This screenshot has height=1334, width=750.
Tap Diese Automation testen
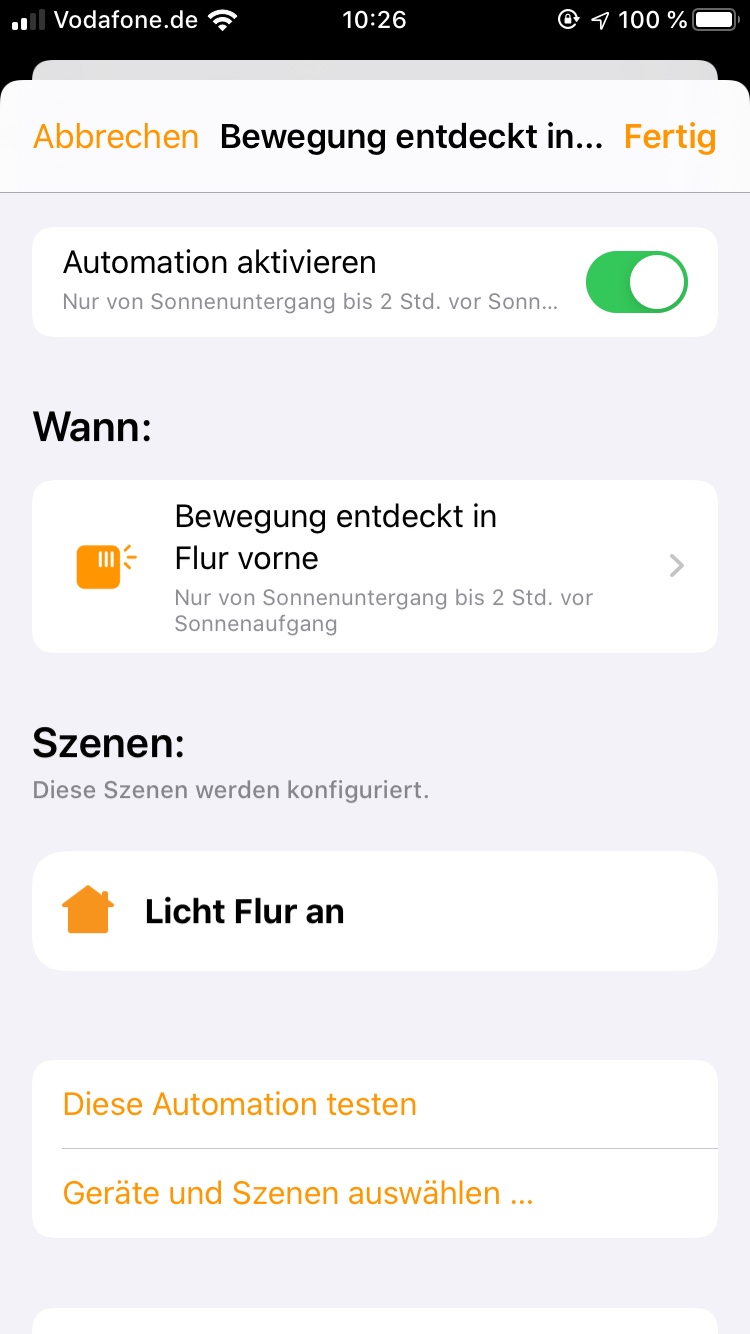pyautogui.click(x=240, y=1104)
